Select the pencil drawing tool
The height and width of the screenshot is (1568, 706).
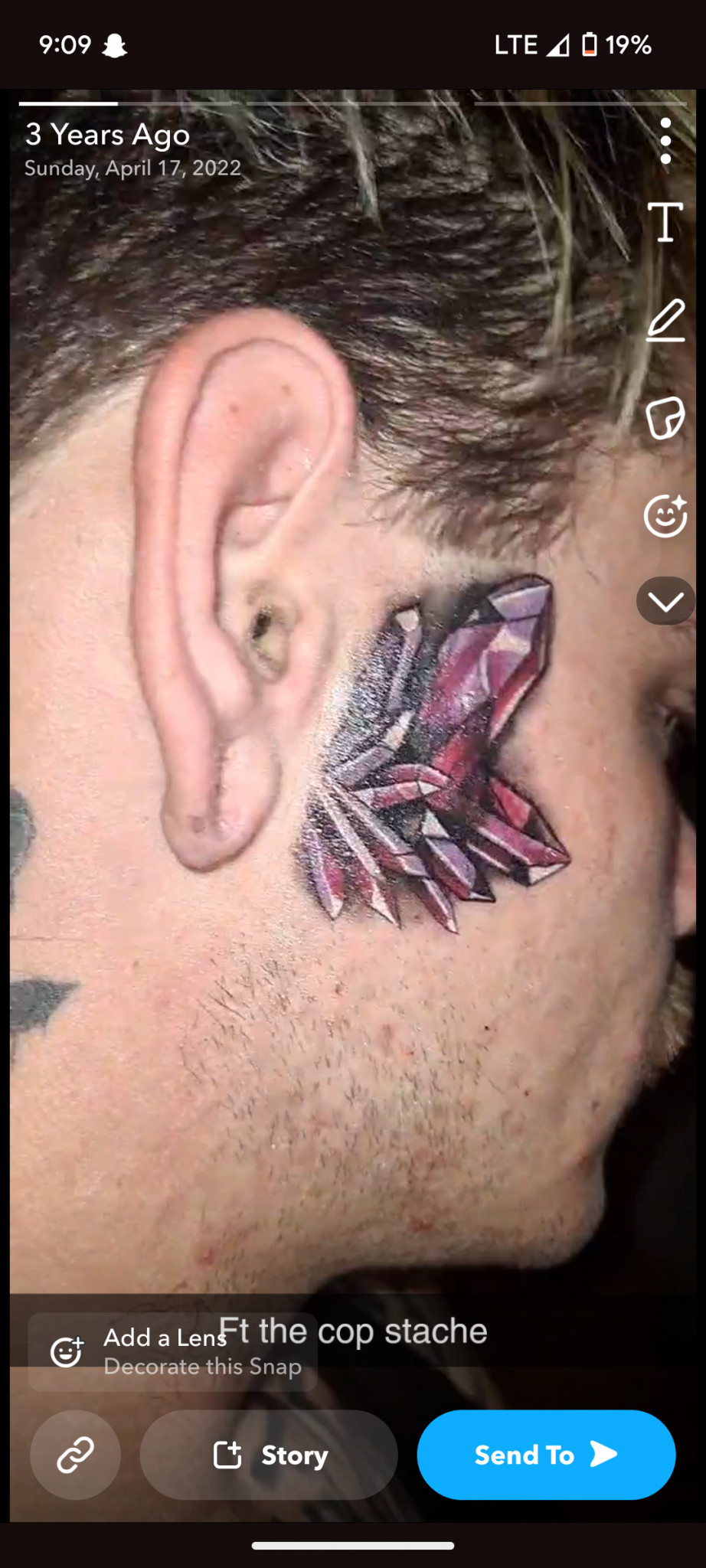(665, 321)
